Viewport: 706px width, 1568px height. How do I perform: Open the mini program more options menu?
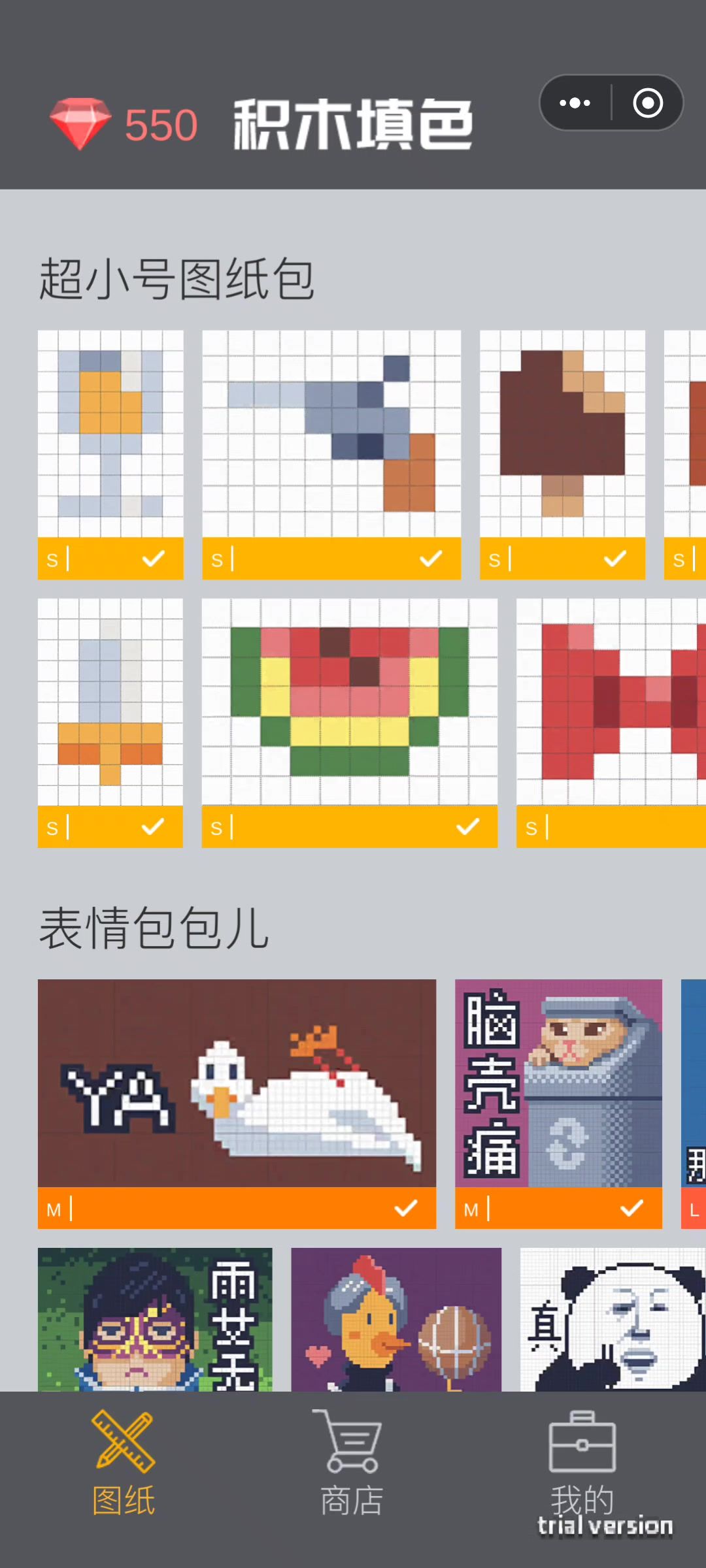tap(575, 103)
